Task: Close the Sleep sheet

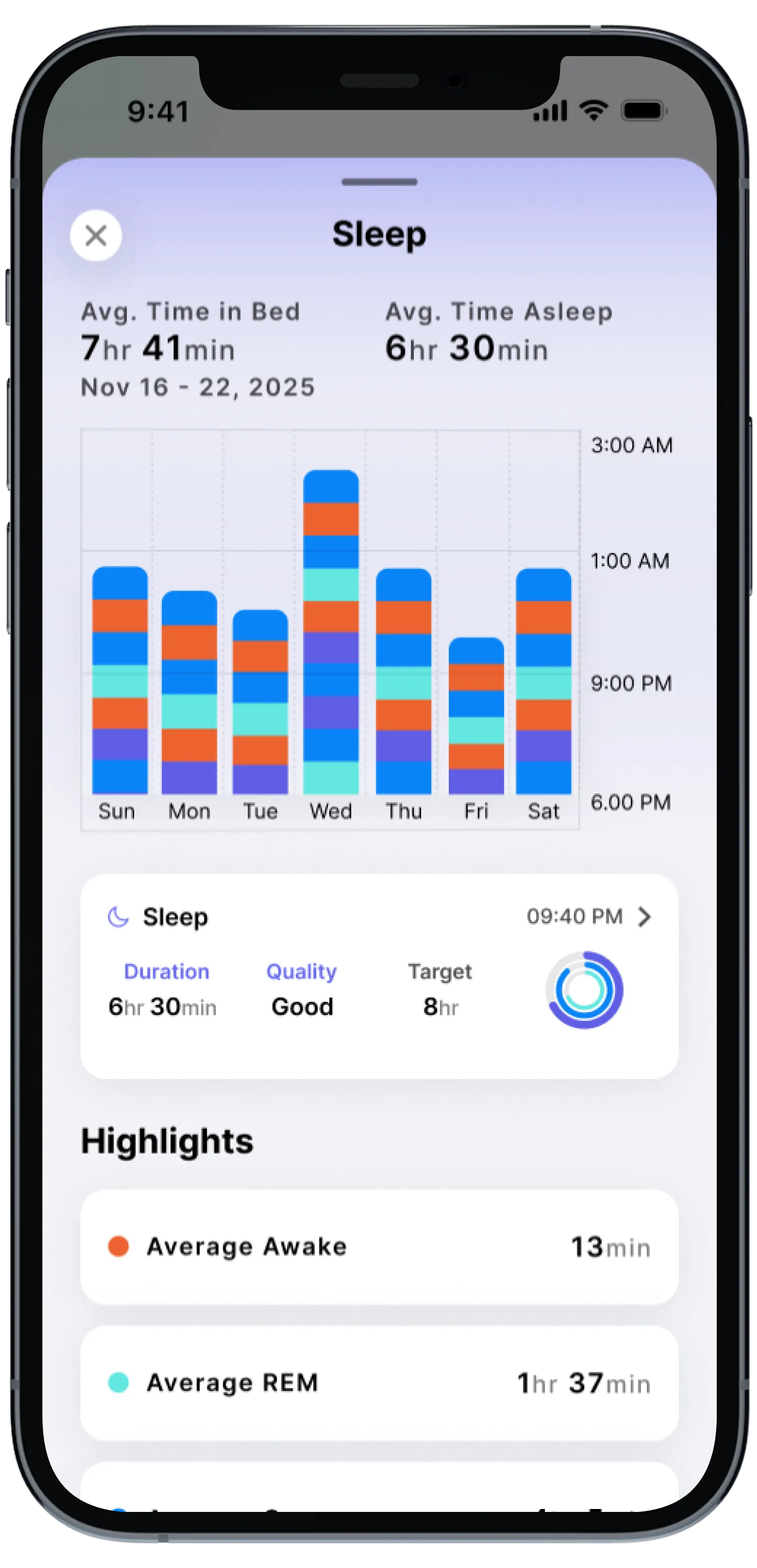Action: click(x=95, y=235)
